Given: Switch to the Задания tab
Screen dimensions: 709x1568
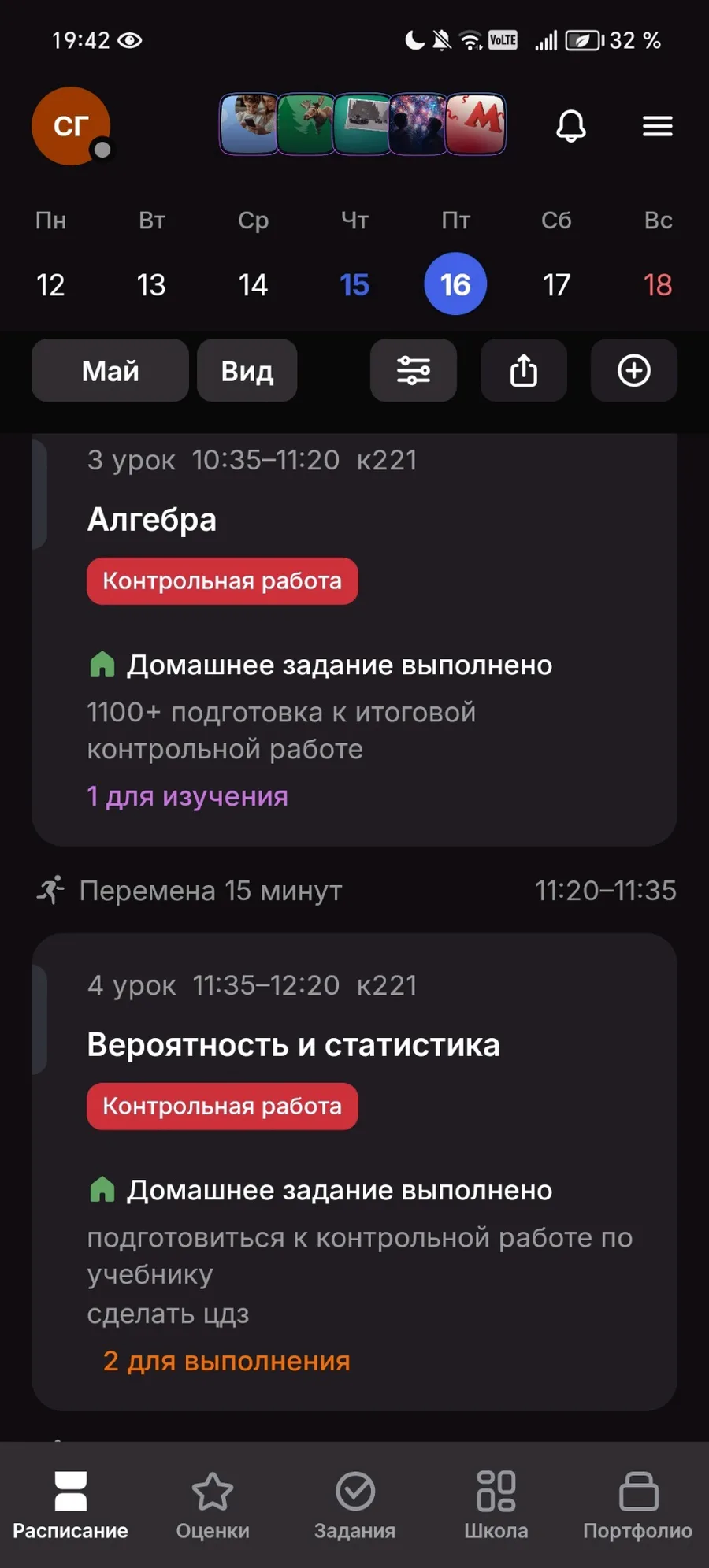Looking at the screenshot, I should point(354,1506).
